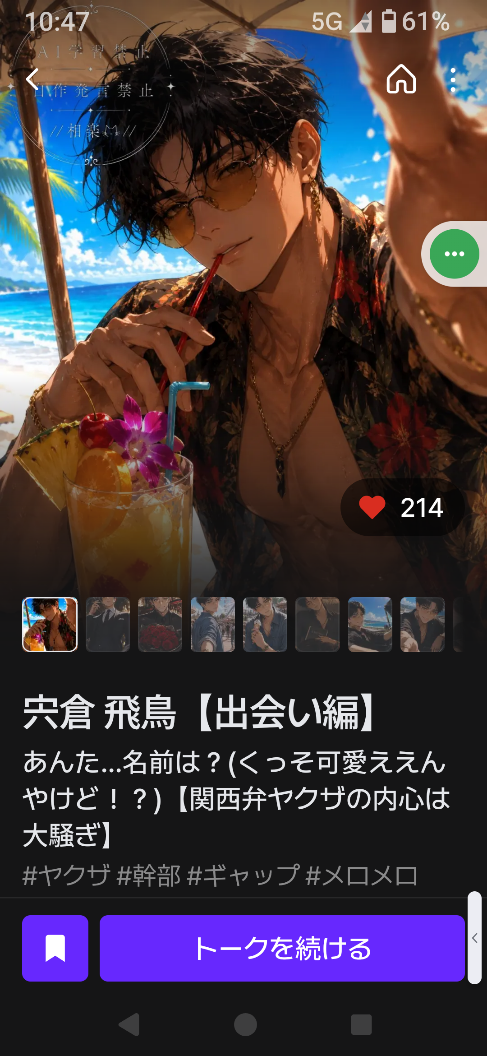This screenshot has width=487, height=1056.
Task: View the second gallery thumbnail image
Action: [x=108, y=624]
